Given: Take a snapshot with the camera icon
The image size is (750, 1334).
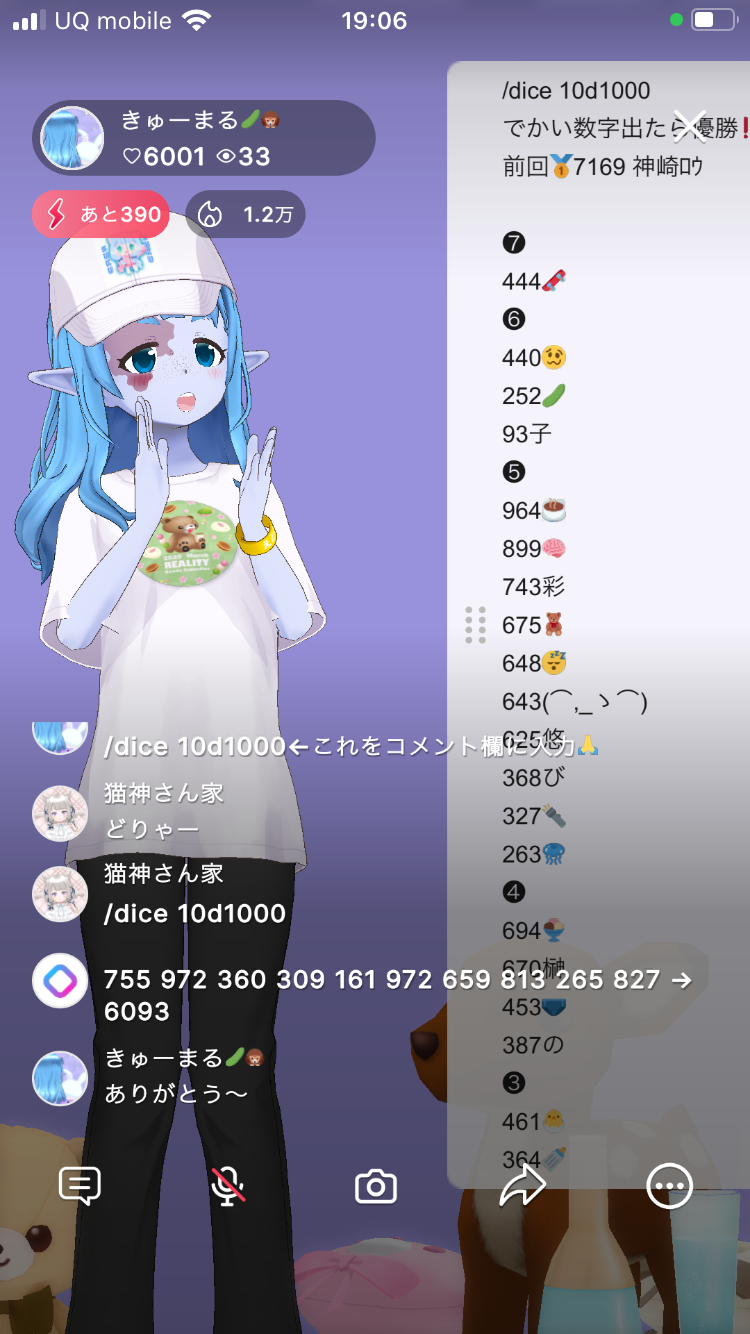Looking at the screenshot, I should point(376,1187).
